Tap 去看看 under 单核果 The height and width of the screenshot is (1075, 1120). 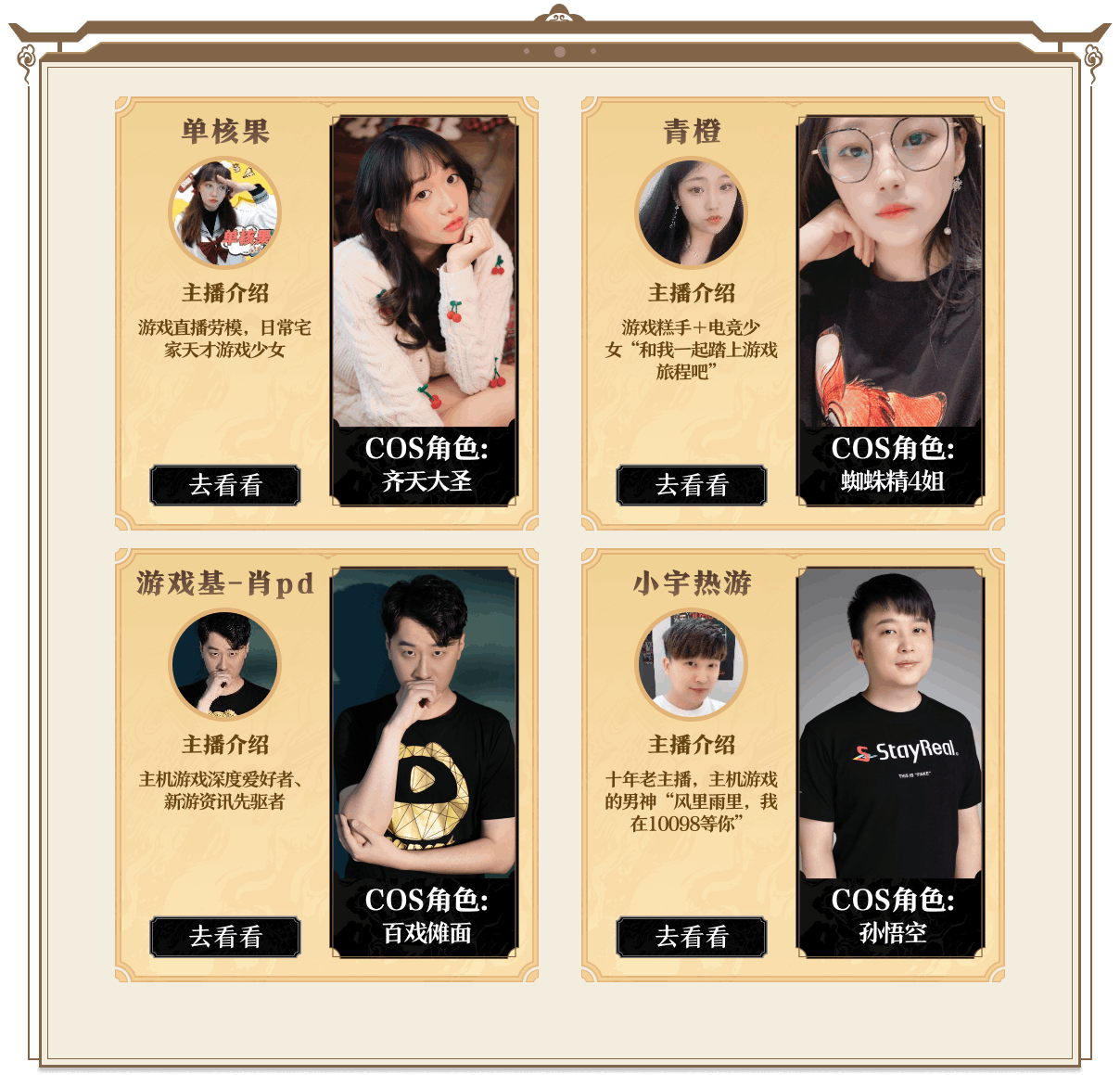point(225,485)
